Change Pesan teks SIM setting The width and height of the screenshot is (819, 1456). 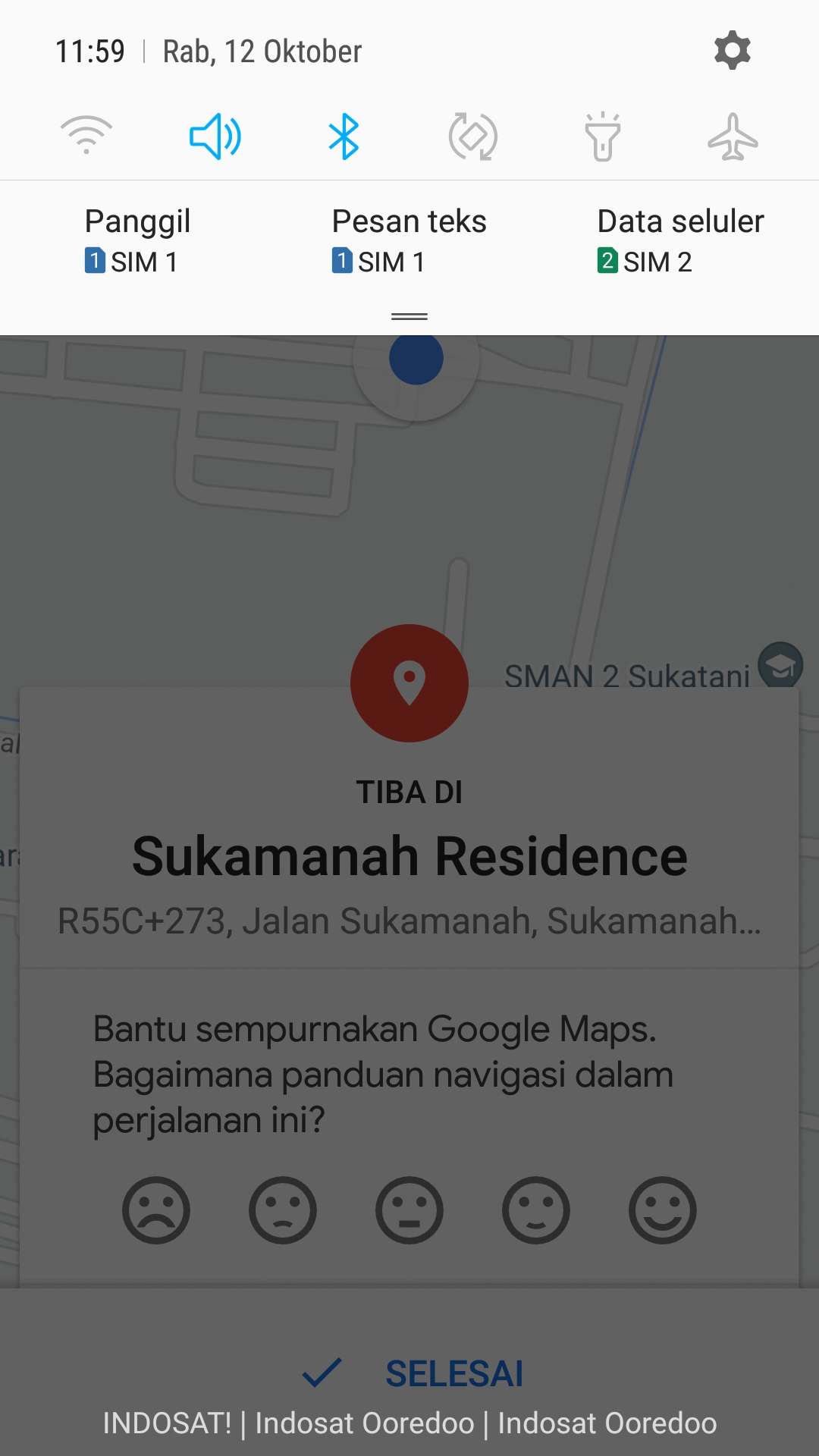pyautogui.click(x=409, y=241)
